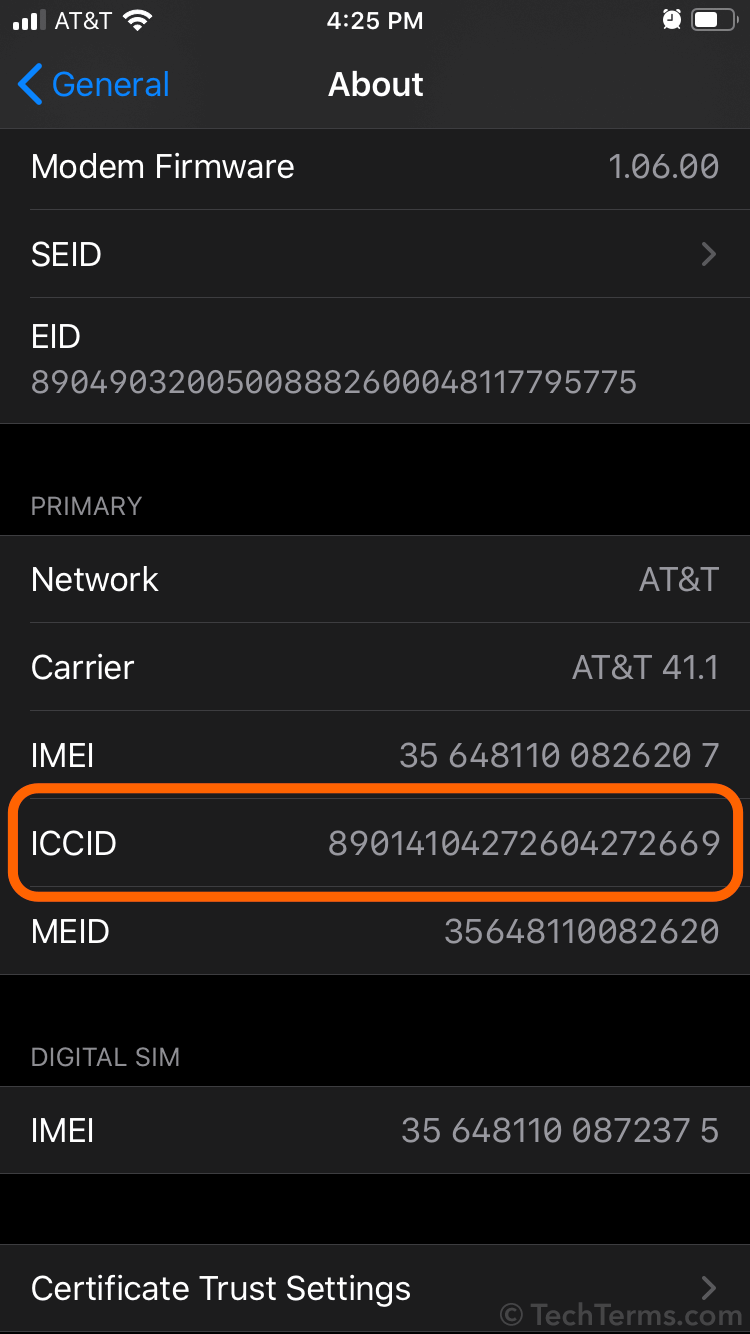This screenshot has height=1334, width=750.
Task: Open Certificate Trust Settings
Action: [x=220, y=1288]
